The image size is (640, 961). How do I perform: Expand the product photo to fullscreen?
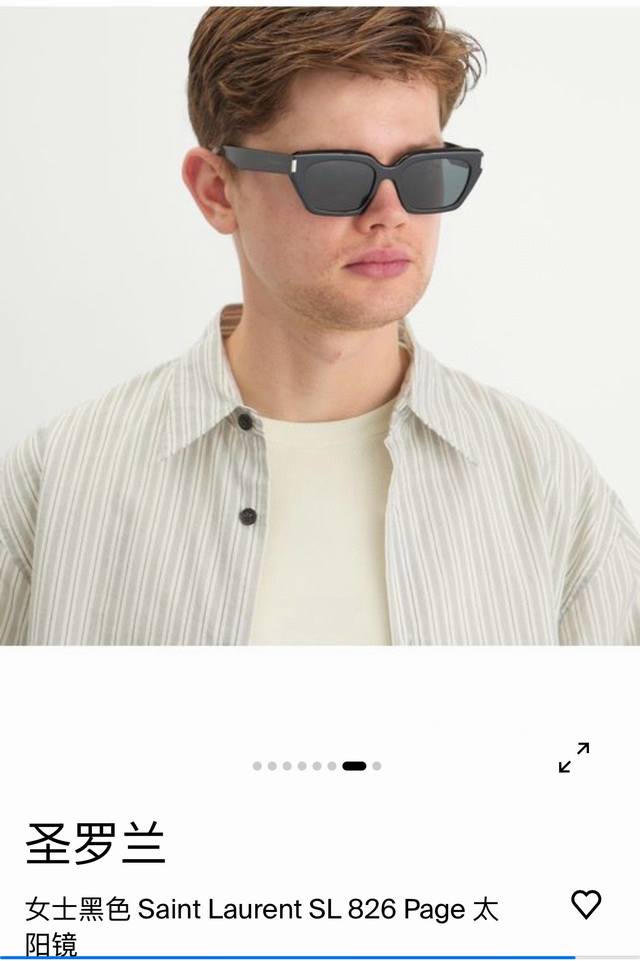tap(574, 757)
